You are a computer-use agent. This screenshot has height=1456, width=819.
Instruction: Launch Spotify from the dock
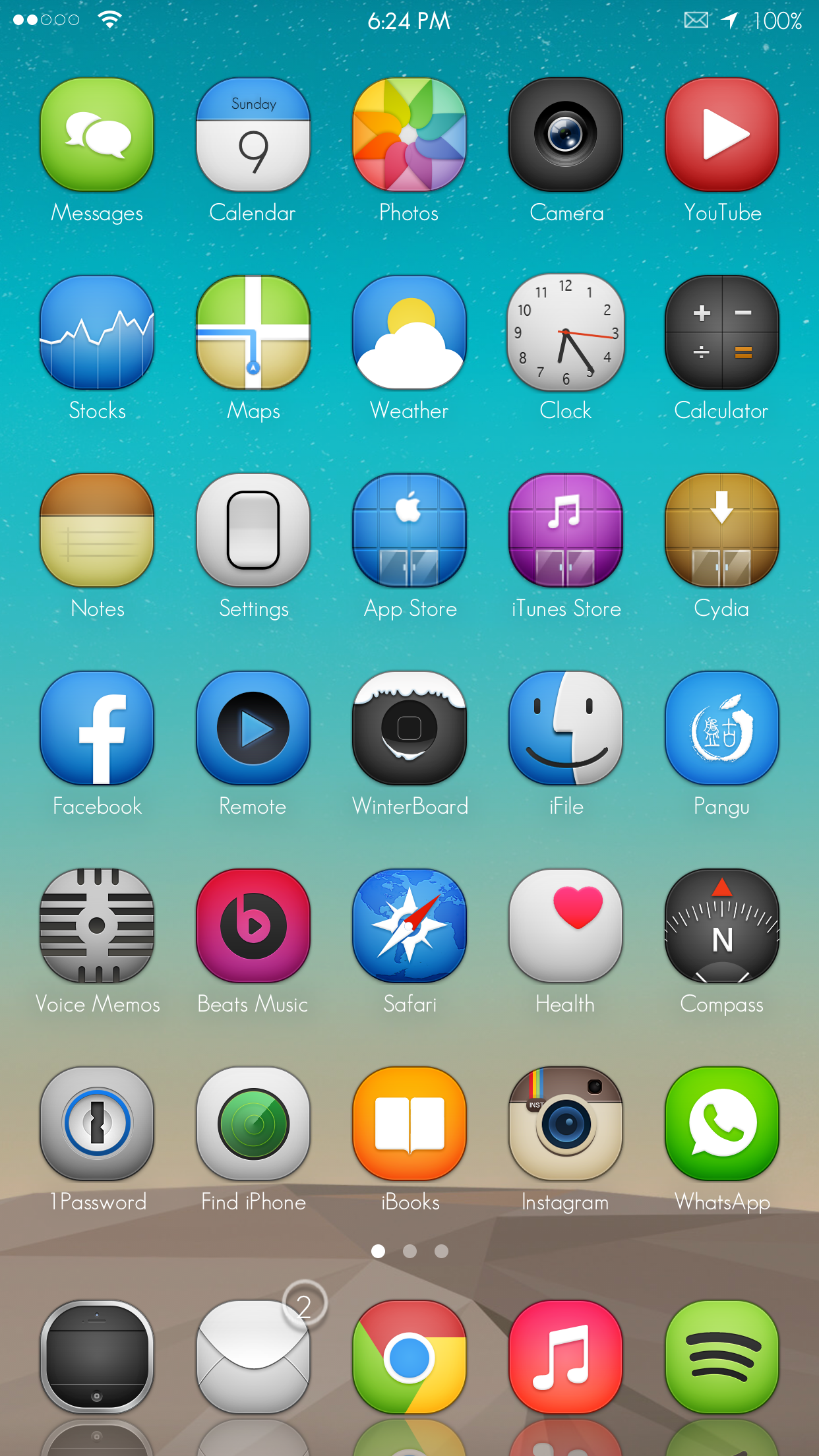tap(722, 1357)
